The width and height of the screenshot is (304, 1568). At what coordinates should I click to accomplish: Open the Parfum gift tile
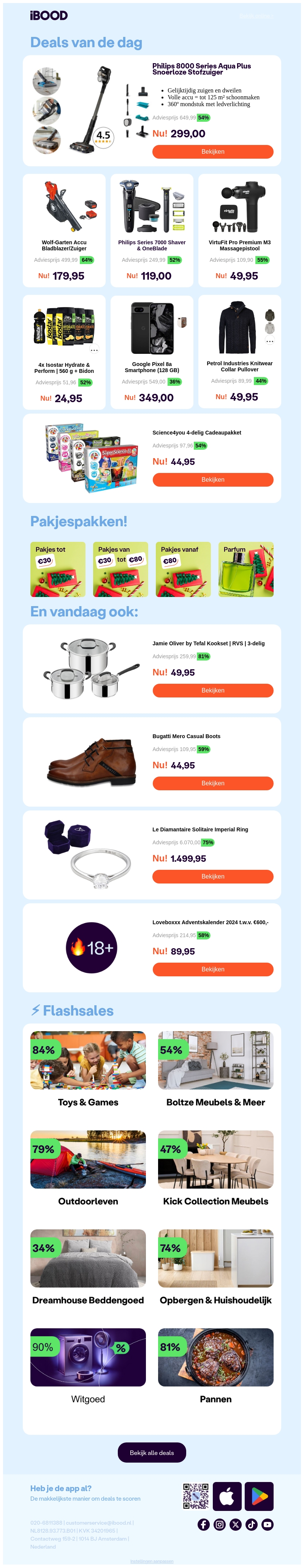point(245,569)
